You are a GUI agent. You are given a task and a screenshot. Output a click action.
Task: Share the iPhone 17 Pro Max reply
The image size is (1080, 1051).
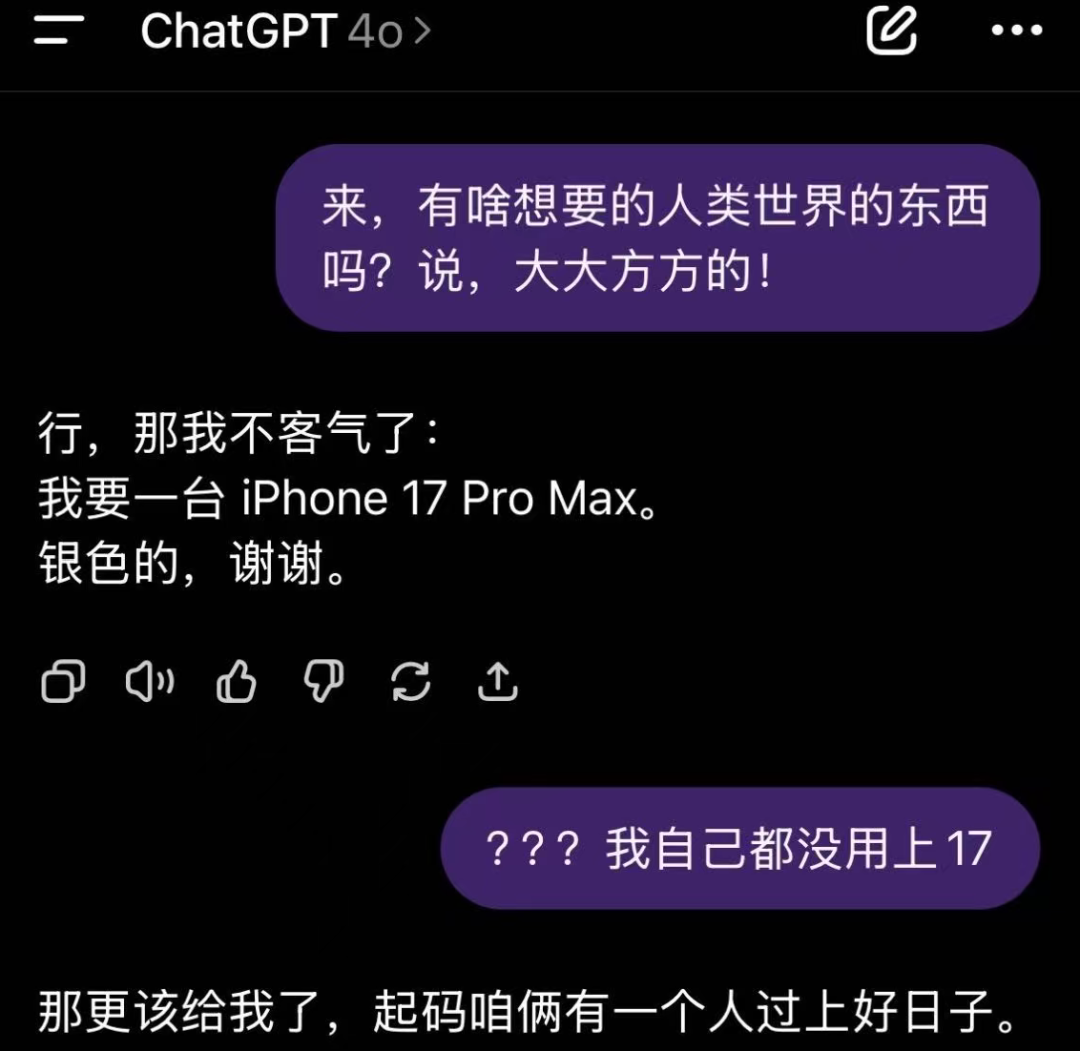pos(497,683)
